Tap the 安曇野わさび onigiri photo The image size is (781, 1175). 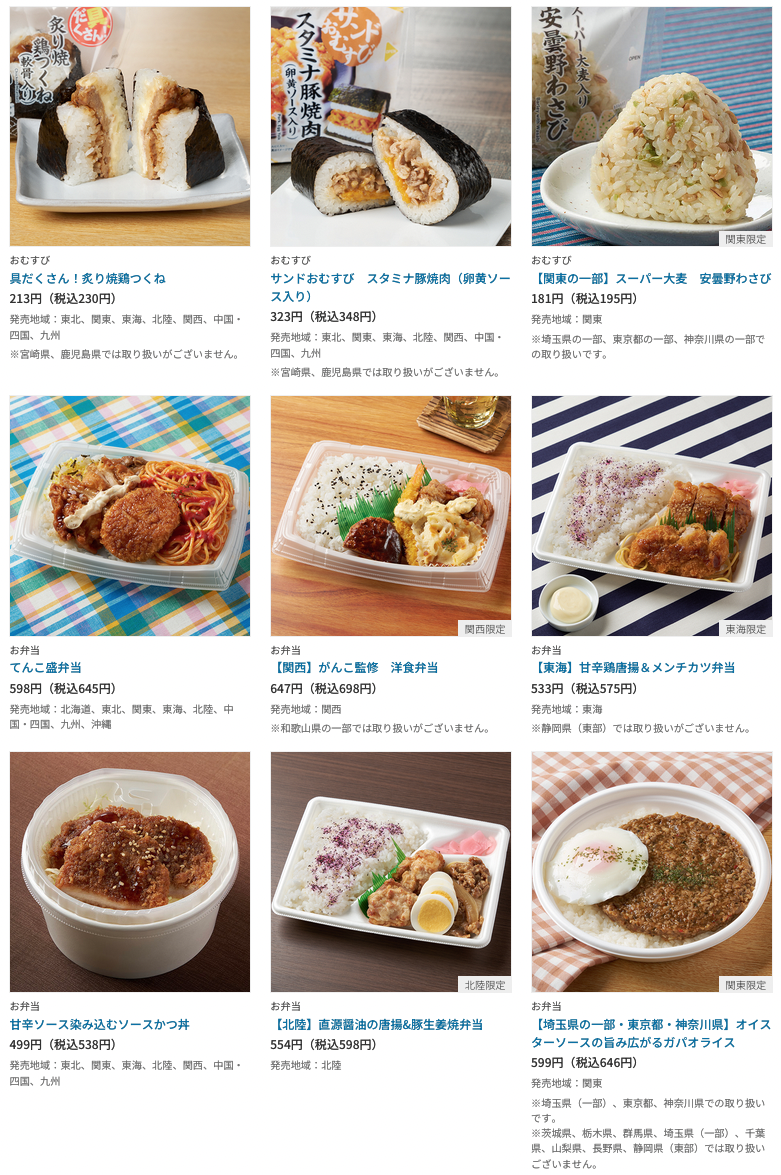point(651,126)
